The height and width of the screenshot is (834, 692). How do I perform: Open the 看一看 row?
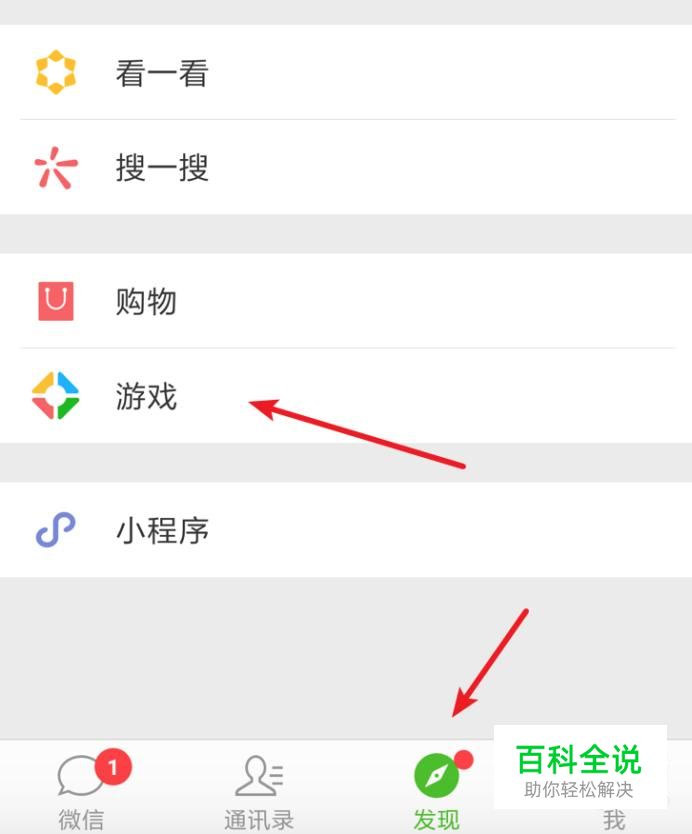pos(160,74)
